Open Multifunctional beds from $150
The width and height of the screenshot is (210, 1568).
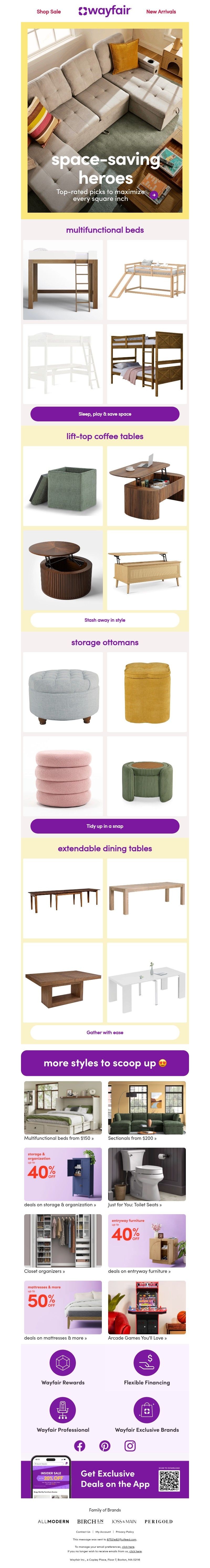63,1111
